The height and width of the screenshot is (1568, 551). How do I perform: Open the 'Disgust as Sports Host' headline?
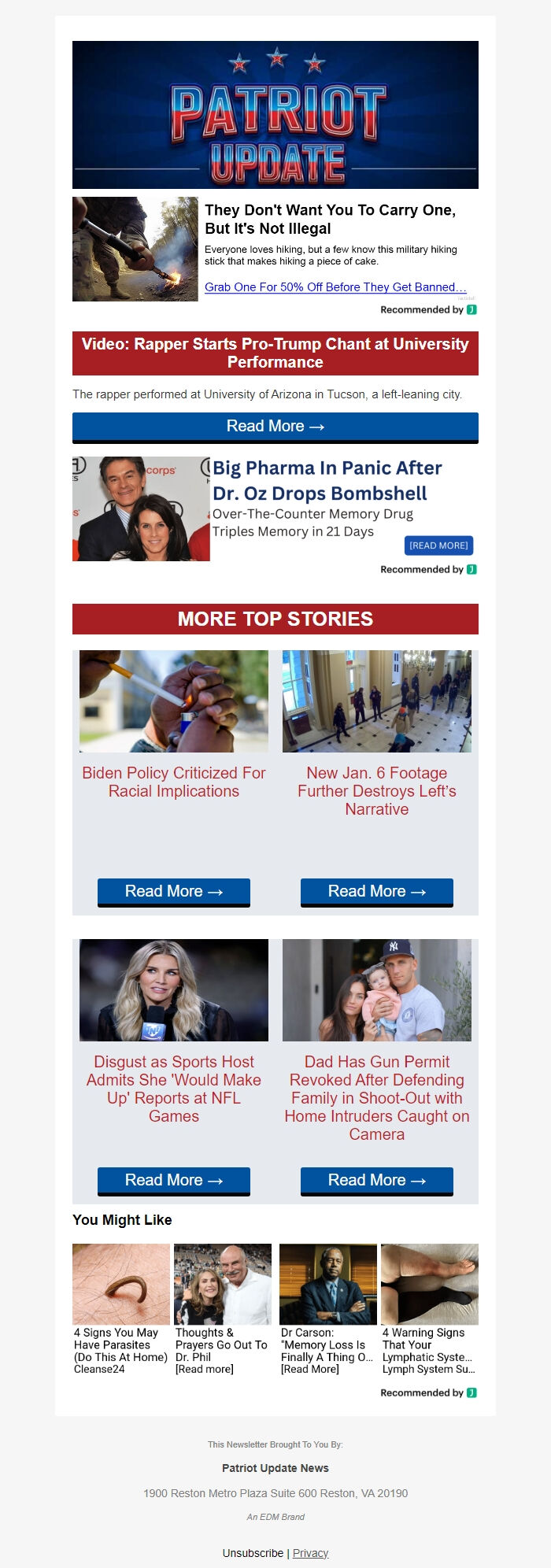[x=174, y=1089]
